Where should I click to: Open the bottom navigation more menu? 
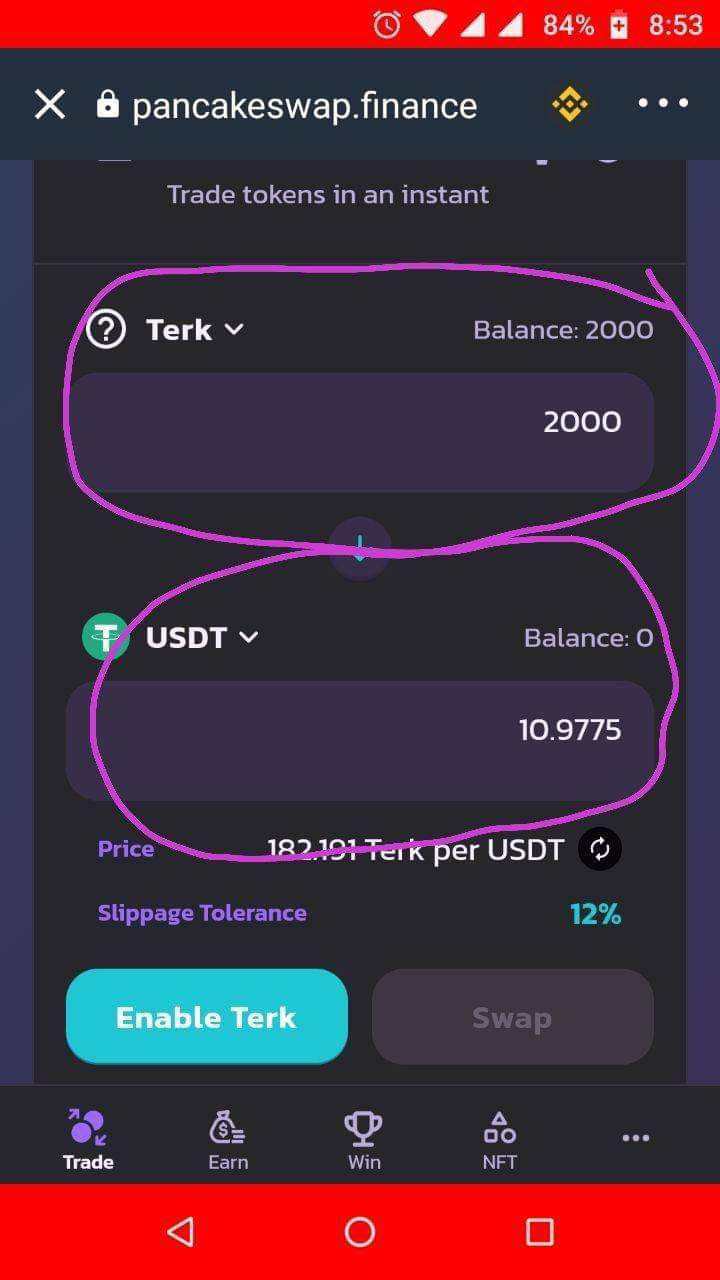point(636,1138)
